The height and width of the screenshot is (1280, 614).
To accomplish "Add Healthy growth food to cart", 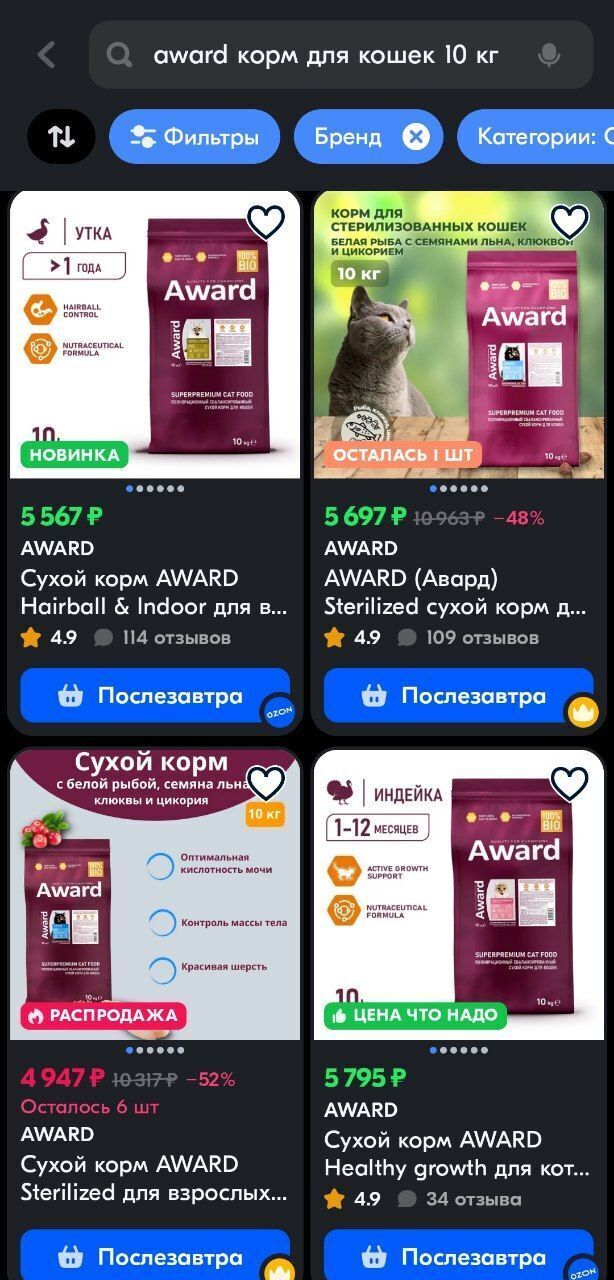I will pos(458,1257).
